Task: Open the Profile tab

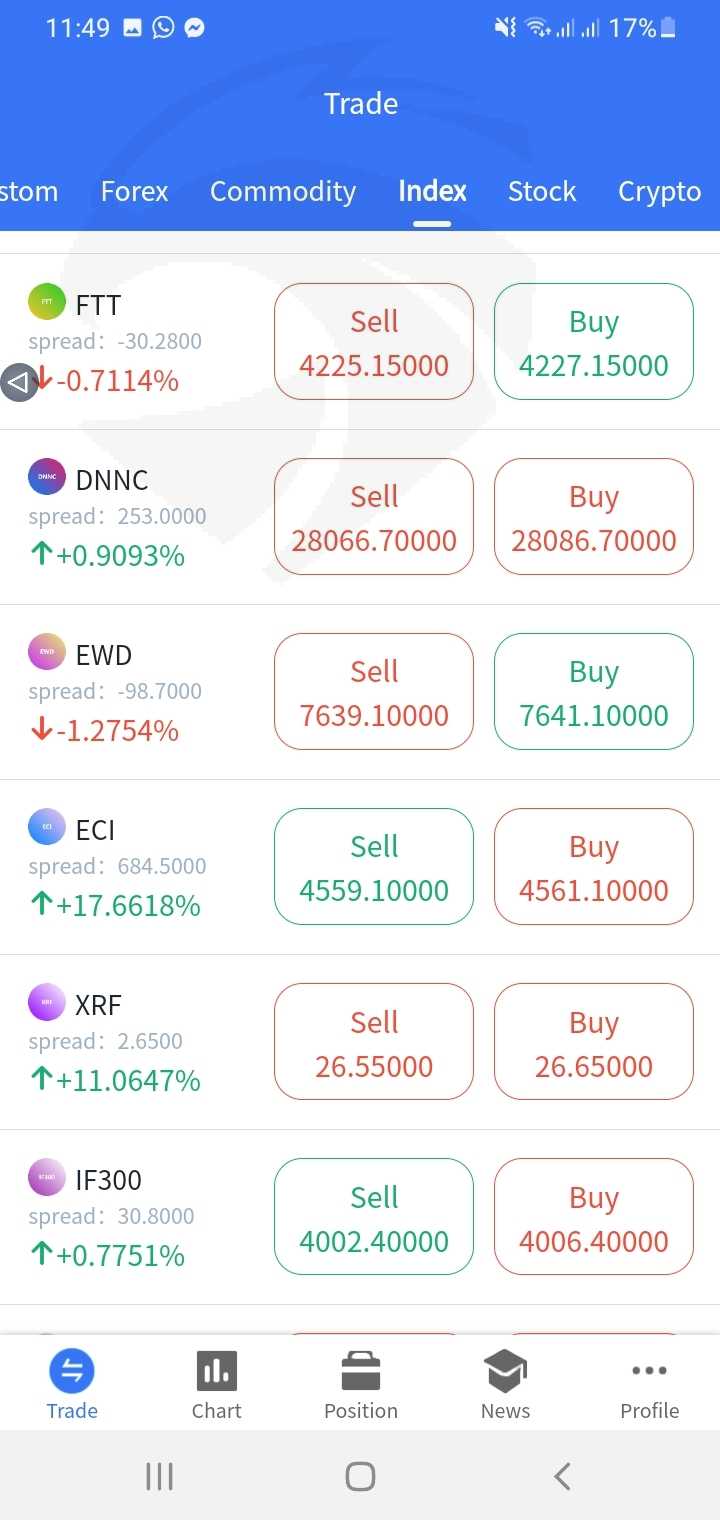Action: click(649, 1384)
